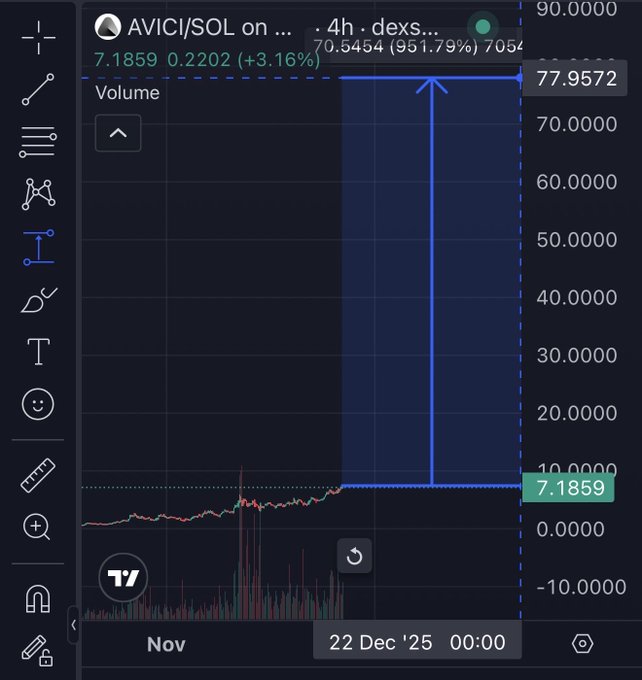Toggle the magnet snap mode
Viewport: 642px width, 680px height.
(x=38, y=599)
